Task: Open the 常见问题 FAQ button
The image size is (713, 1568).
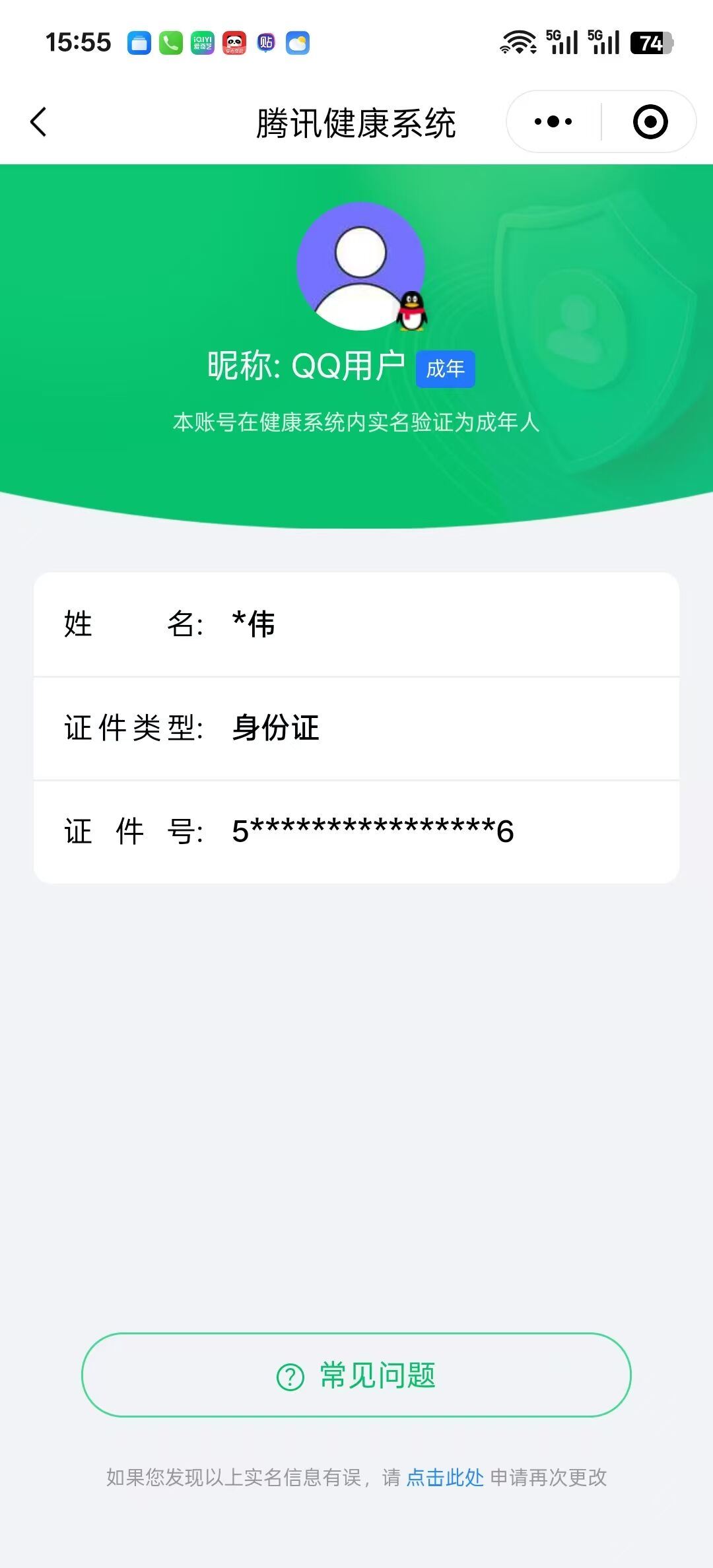Action: coord(356,1375)
